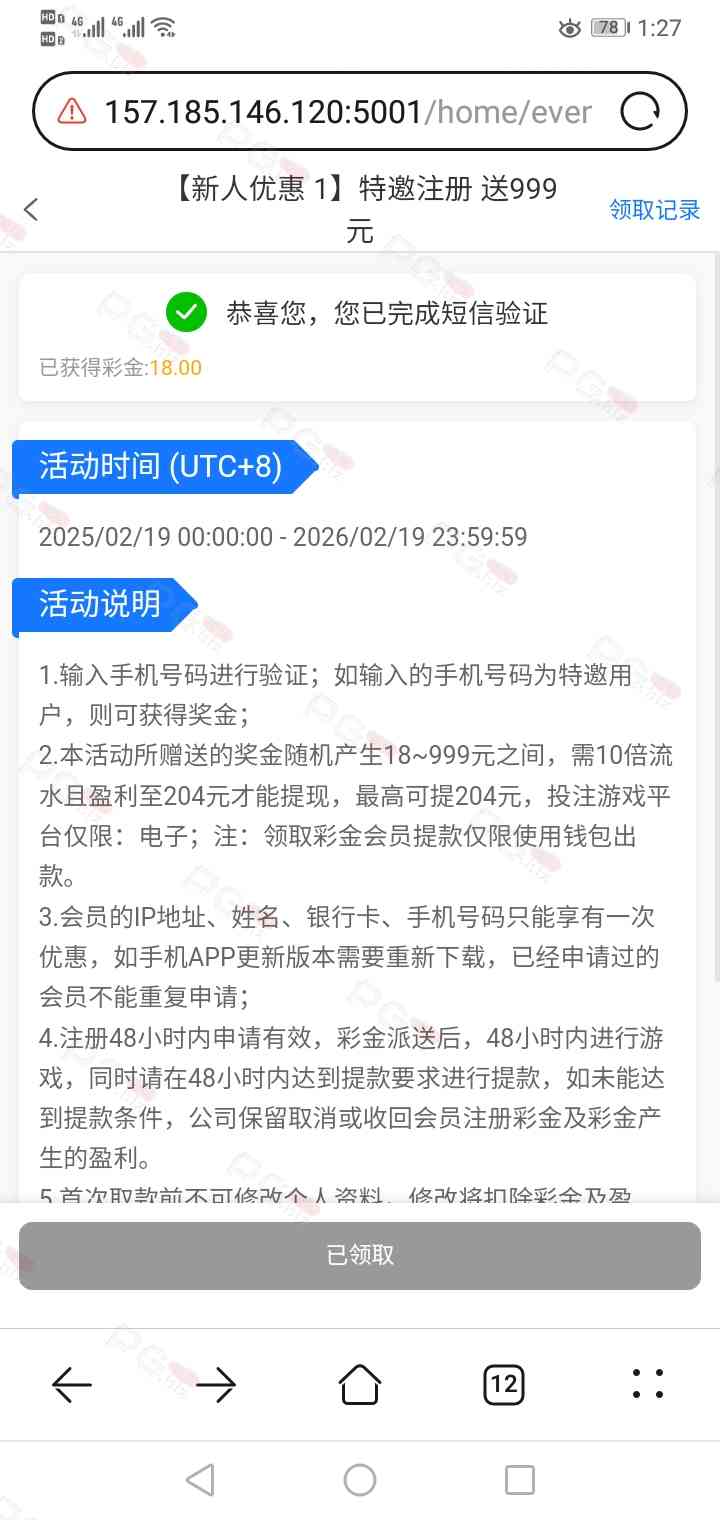Open system recent apps
Viewport: 720px width, 1520px height.
[x=519, y=1480]
